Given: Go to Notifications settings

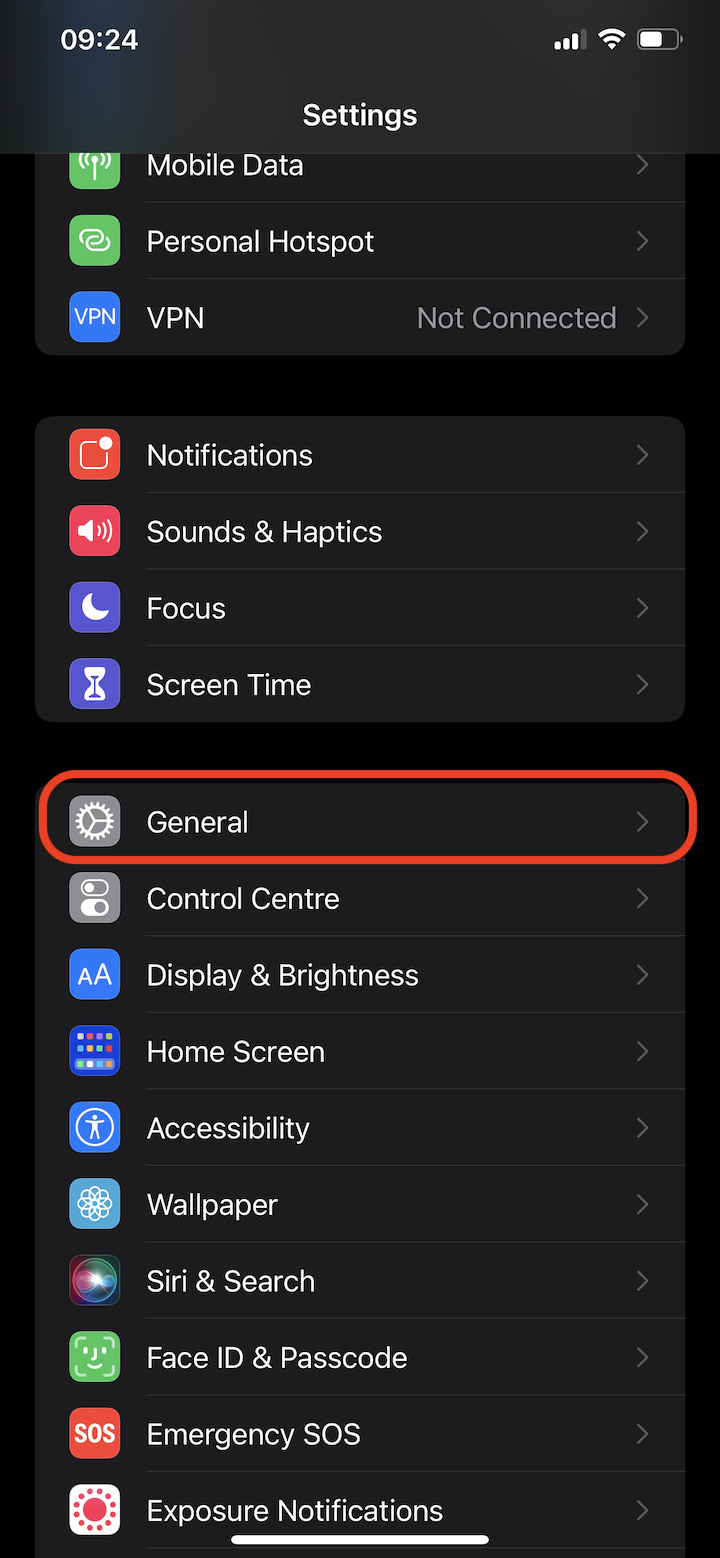Looking at the screenshot, I should click(360, 455).
